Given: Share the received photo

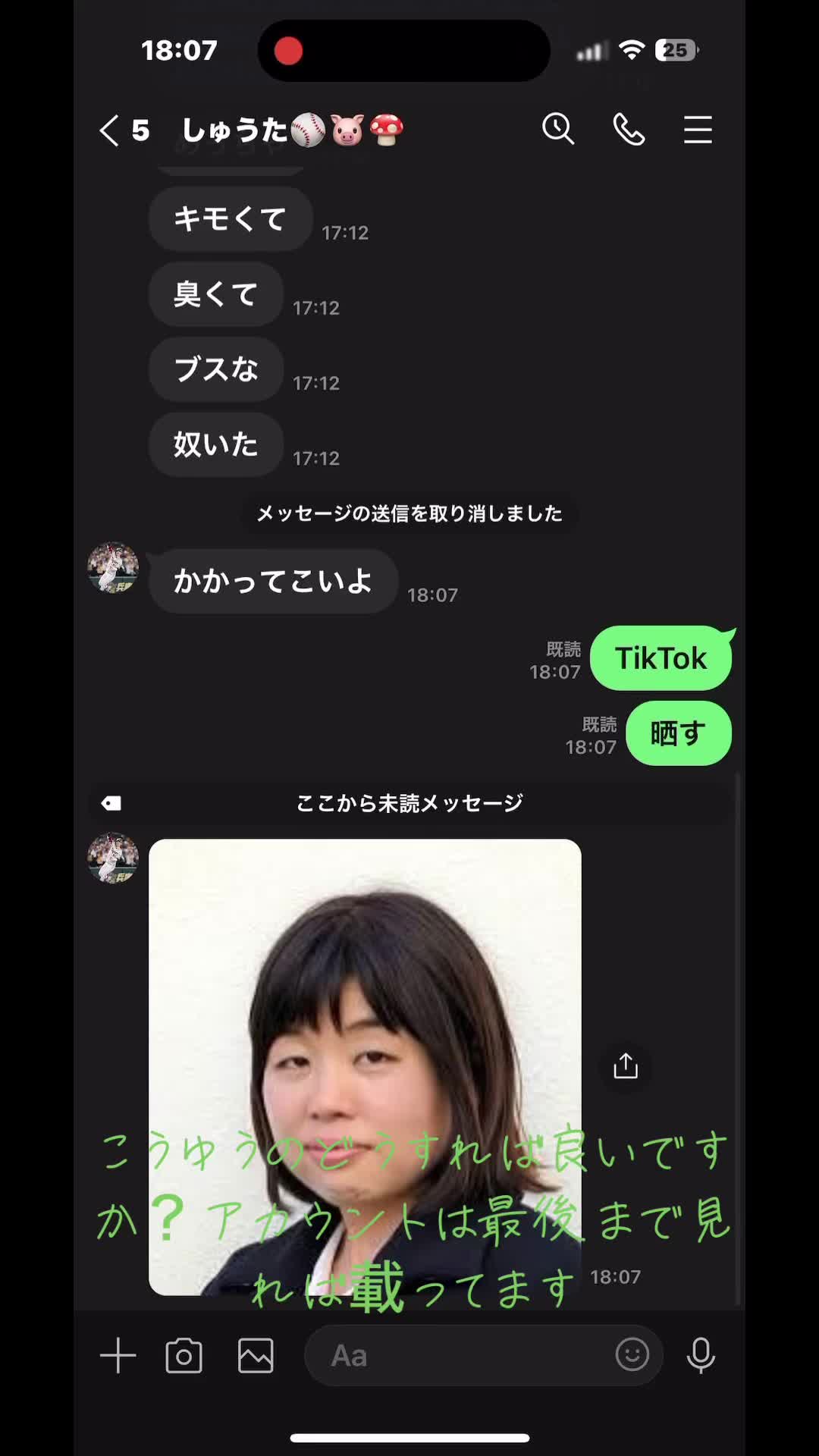Looking at the screenshot, I should (x=626, y=1066).
